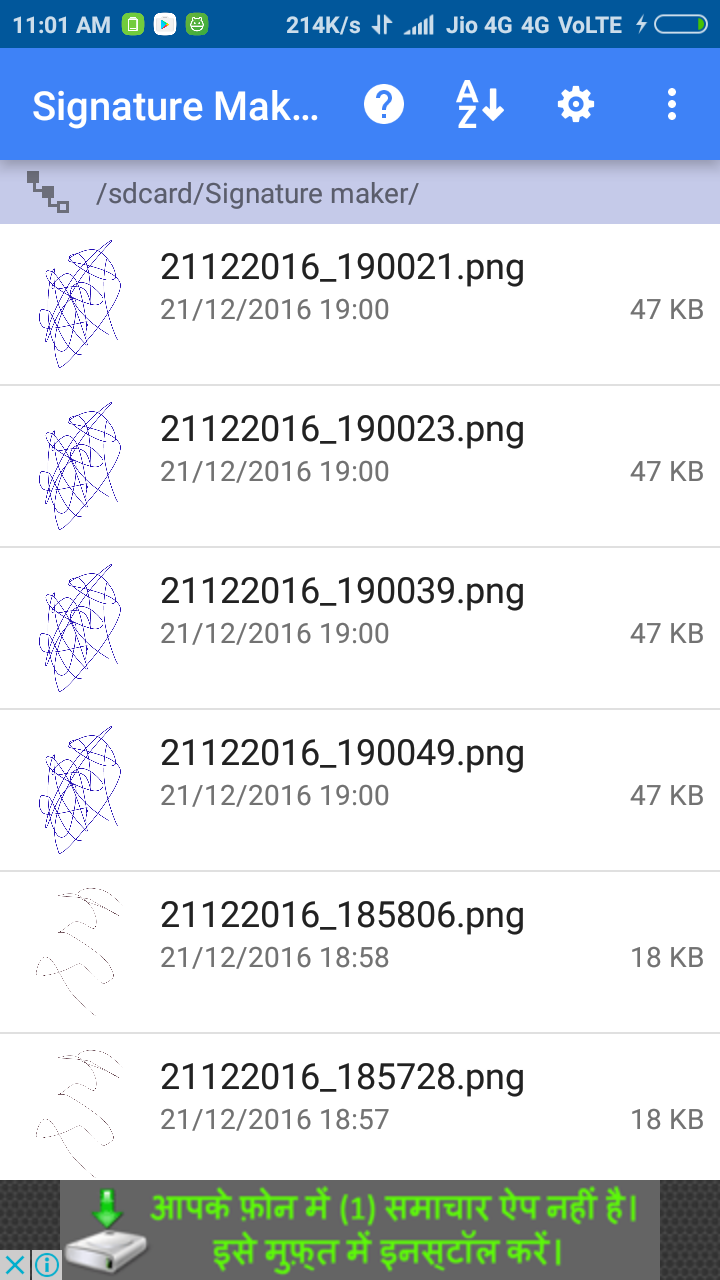Close the ad banner with the X
This screenshot has width=720, height=1280.
[x=14, y=1262]
